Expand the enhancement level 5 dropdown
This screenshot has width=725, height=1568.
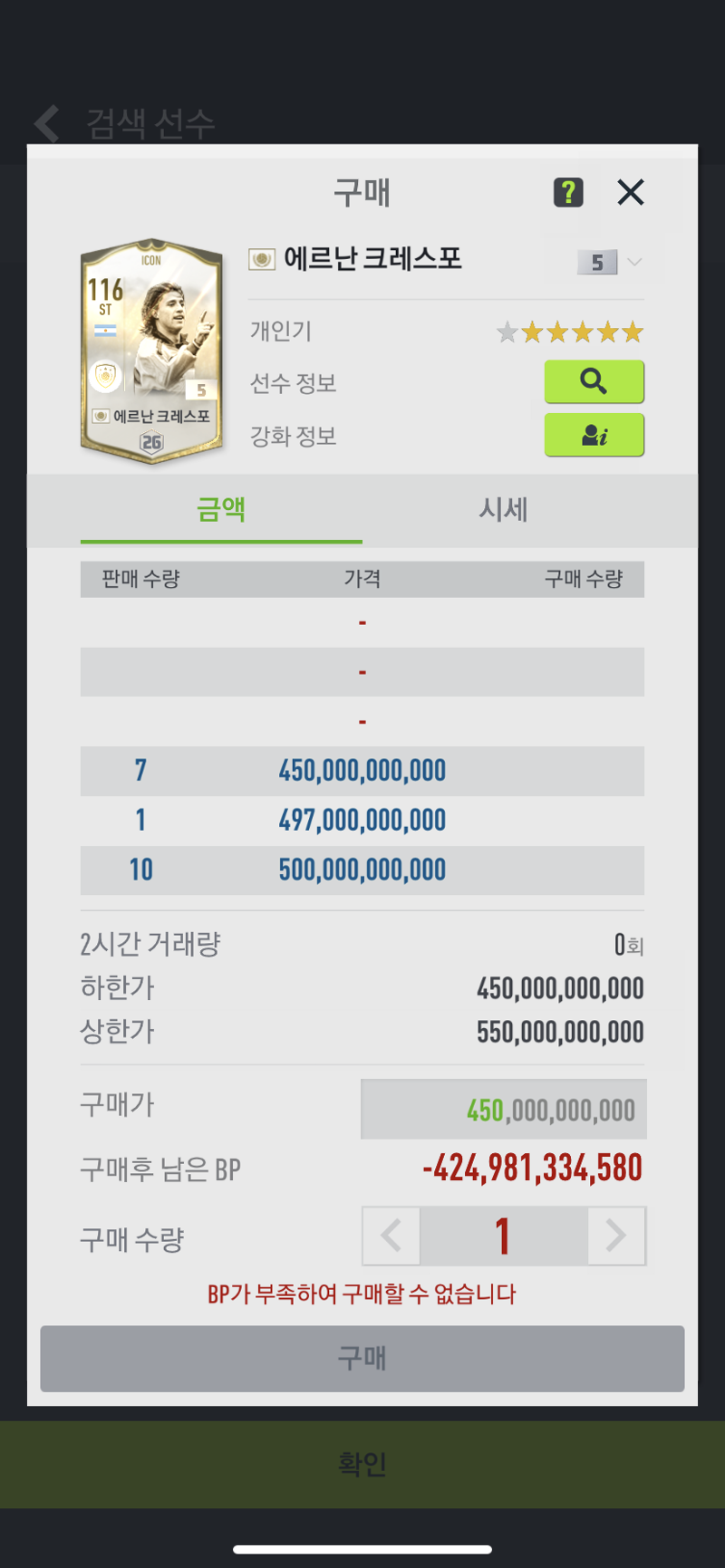(x=610, y=262)
